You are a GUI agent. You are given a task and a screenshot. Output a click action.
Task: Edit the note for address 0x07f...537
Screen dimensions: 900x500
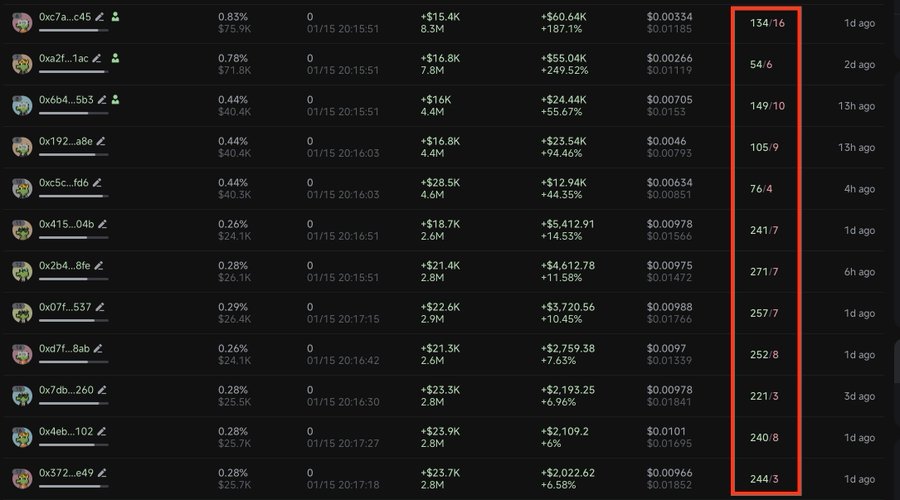pos(99,307)
